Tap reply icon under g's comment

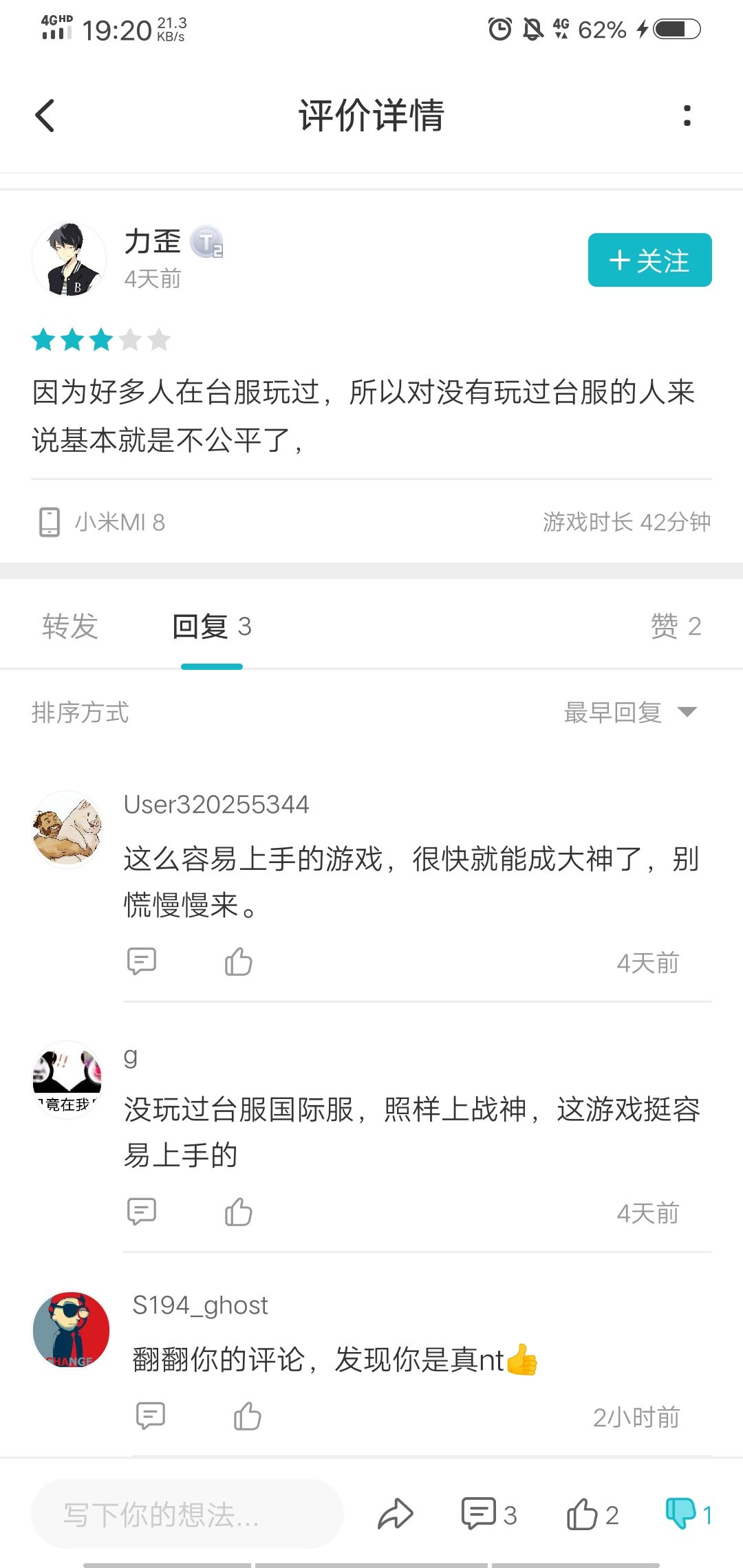click(142, 1212)
